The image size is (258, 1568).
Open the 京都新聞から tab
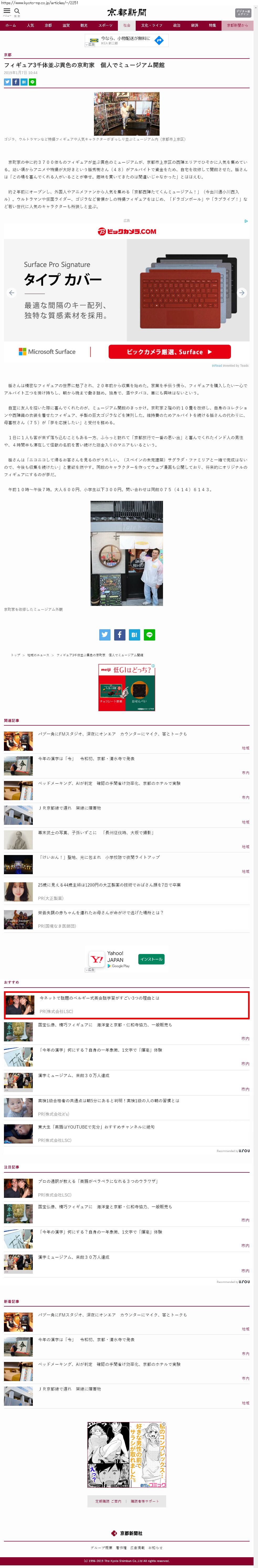click(237, 25)
